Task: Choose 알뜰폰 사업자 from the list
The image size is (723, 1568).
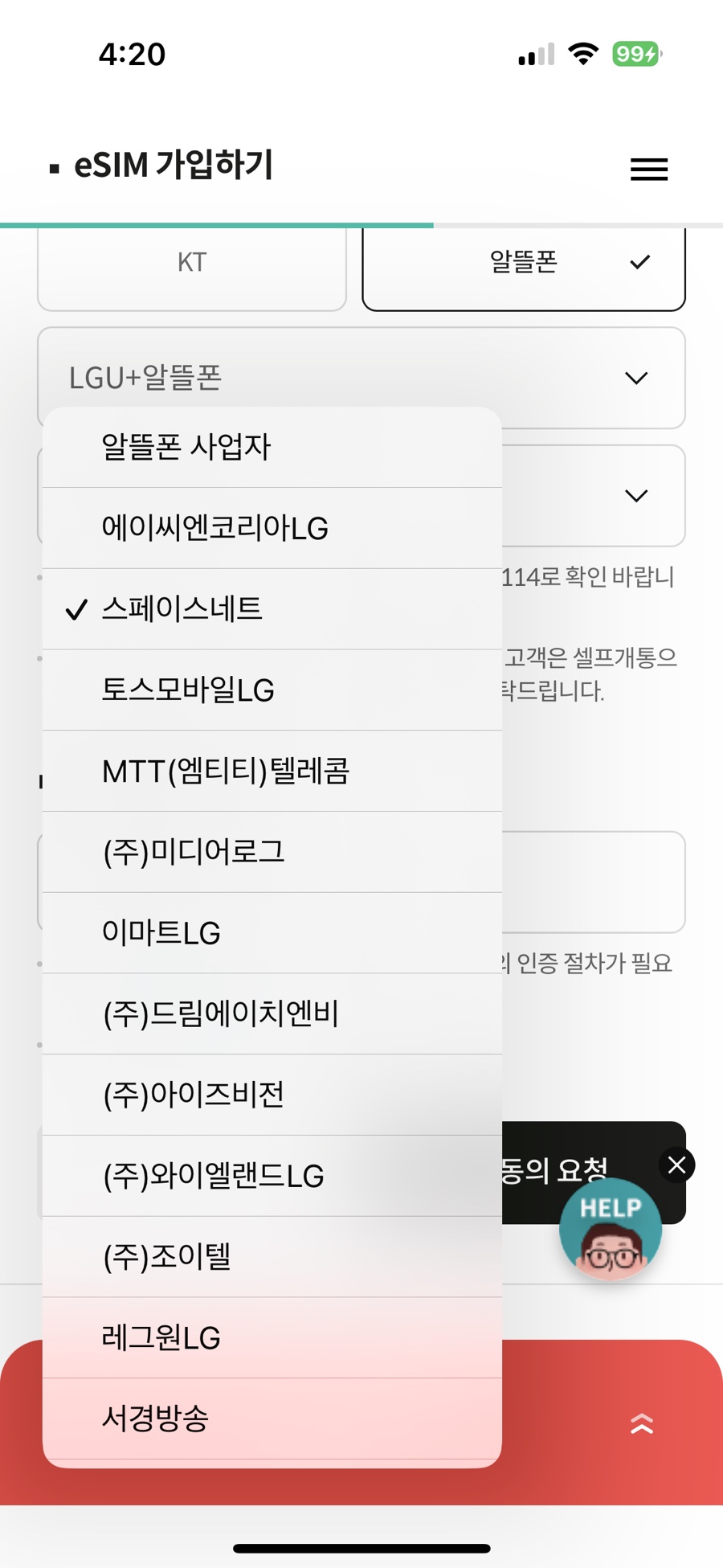Action: tap(272, 447)
